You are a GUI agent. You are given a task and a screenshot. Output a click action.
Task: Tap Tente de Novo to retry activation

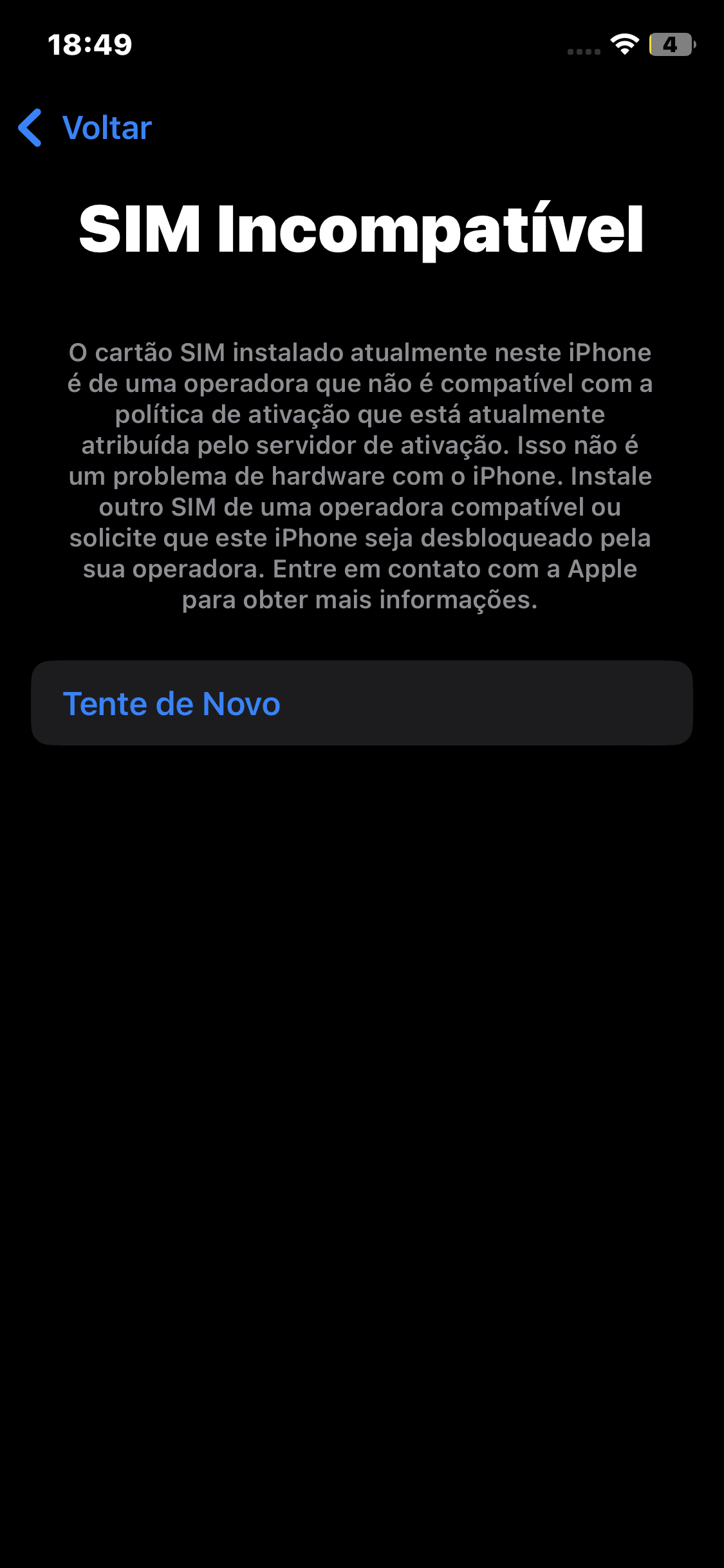click(x=361, y=703)
